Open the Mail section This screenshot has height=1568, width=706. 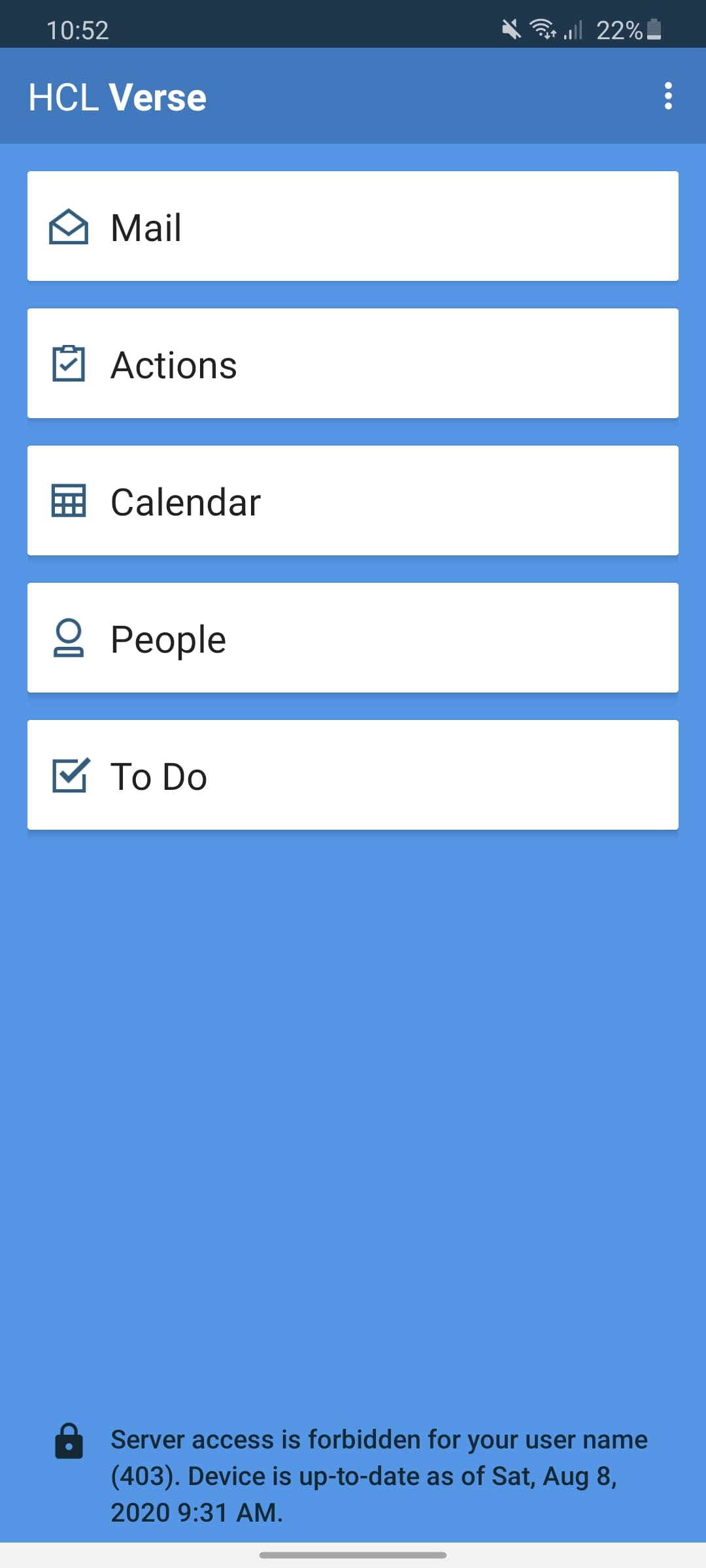353,226
